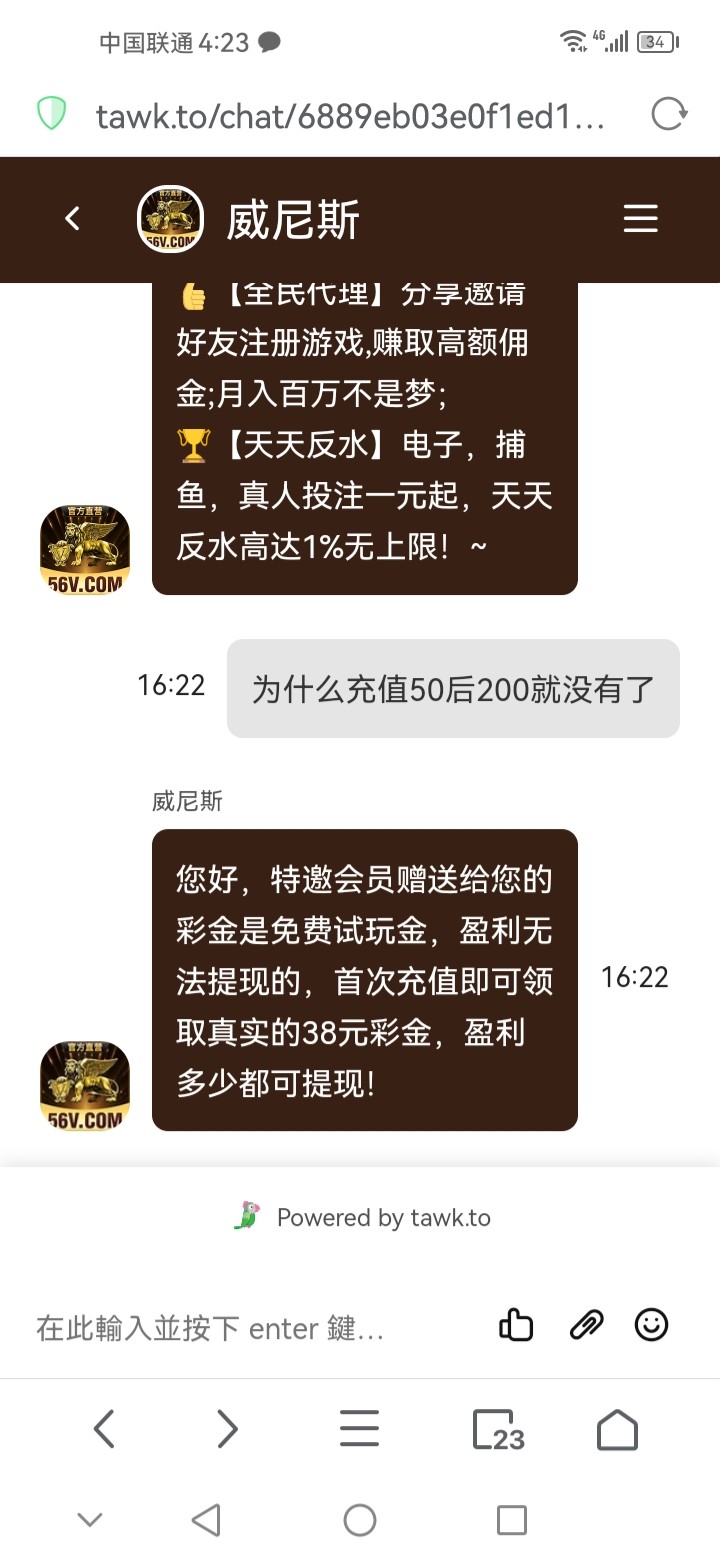Tap the thumbs-up feedback icon
The height and width of the screenshot is (1560, 720).
coord(515,1325)
